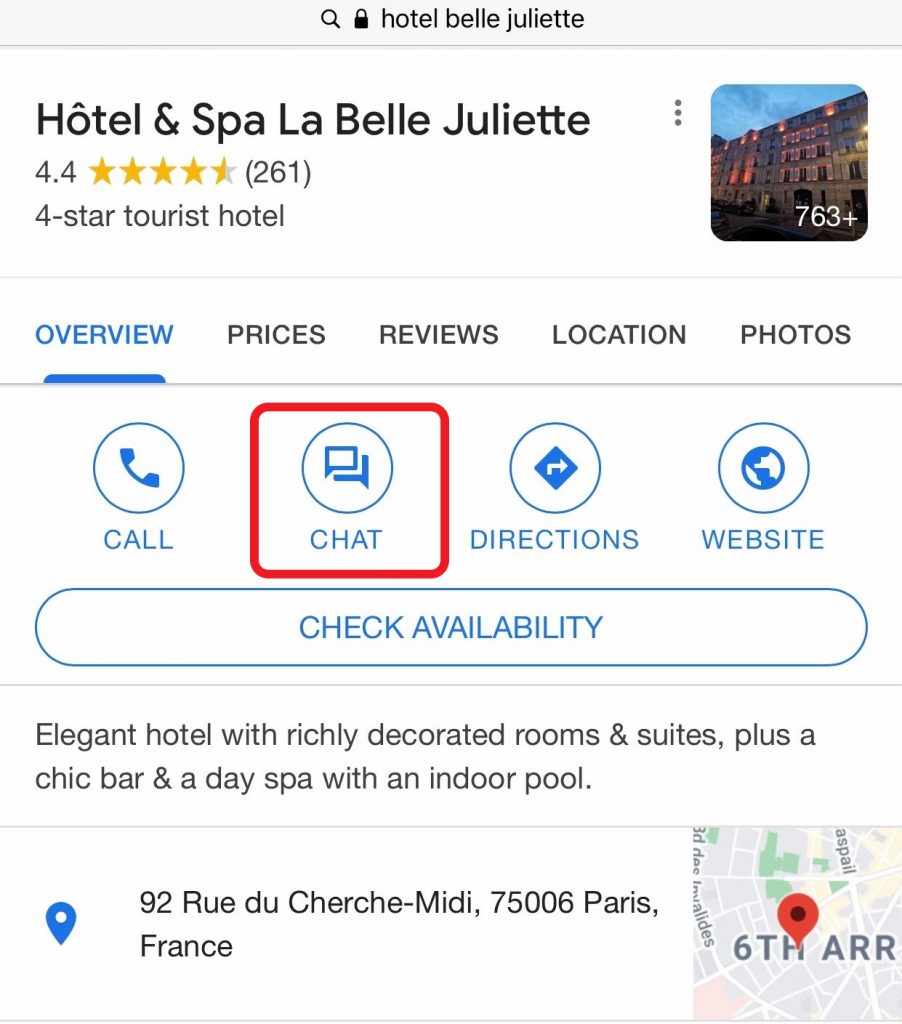This screenshot has width=902, height=1024.
Task: Switch to the Prices tab
Action: (276, 335)
